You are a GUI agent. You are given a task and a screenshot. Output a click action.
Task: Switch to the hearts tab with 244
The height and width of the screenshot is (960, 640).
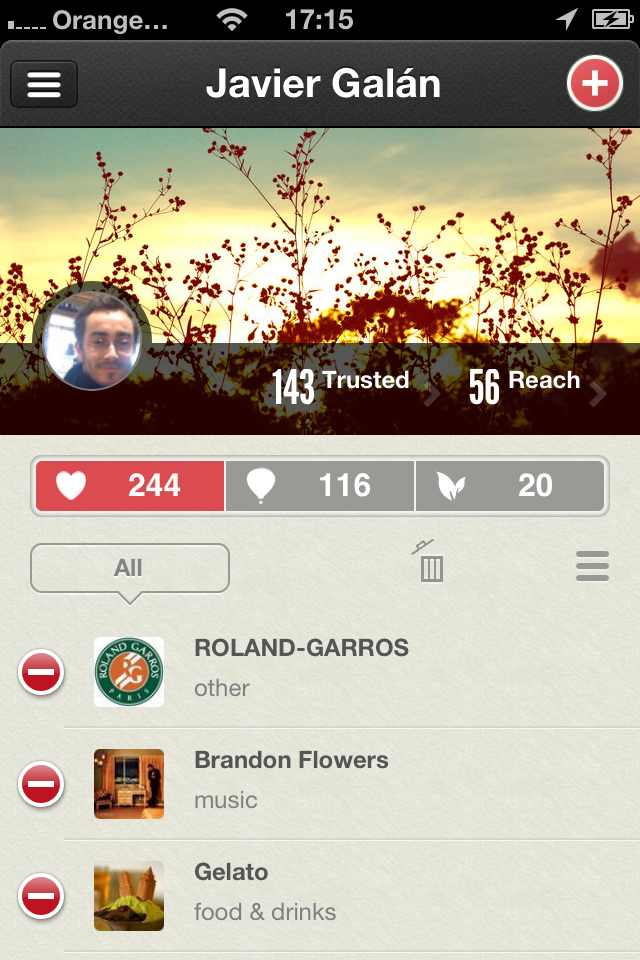[130, 486]
